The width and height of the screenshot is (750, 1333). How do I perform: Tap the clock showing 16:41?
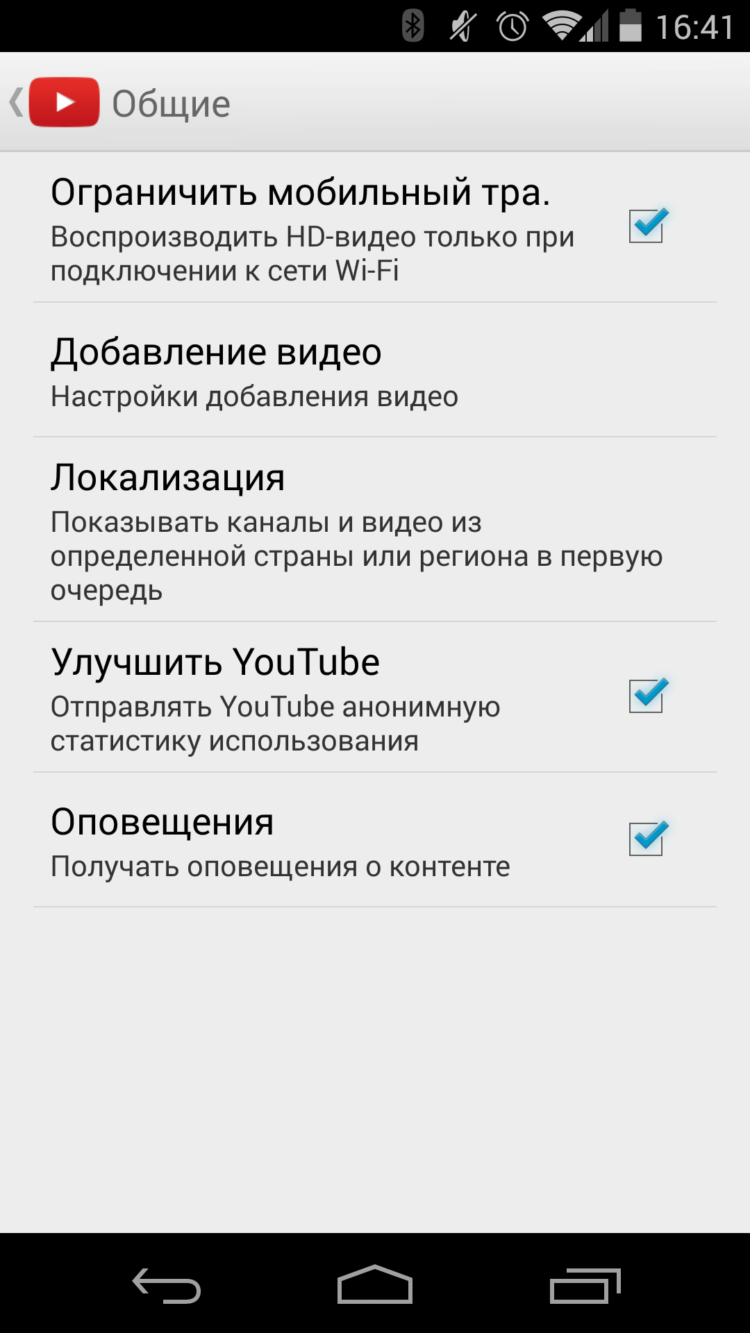tap(698, 25)
